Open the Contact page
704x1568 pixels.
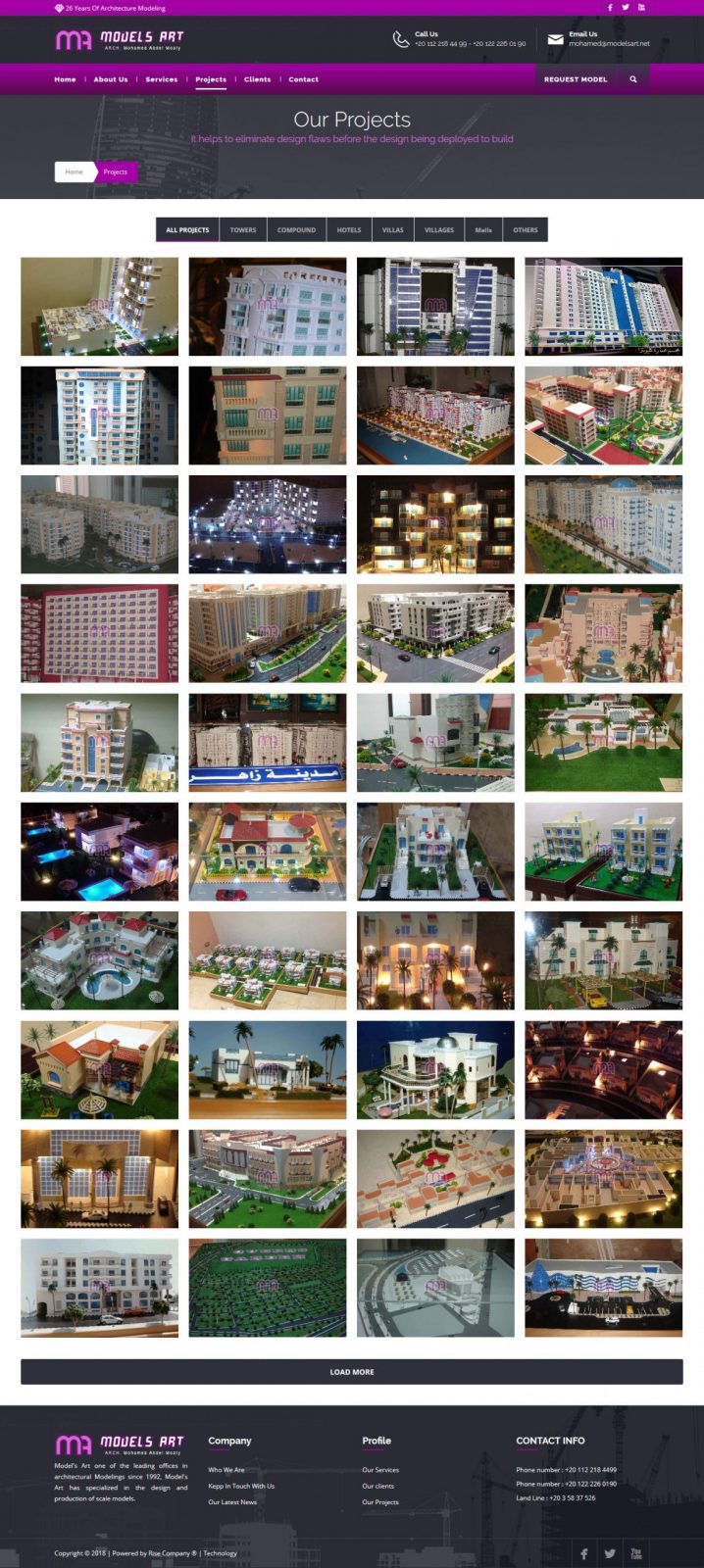click(x=303, y=79)
